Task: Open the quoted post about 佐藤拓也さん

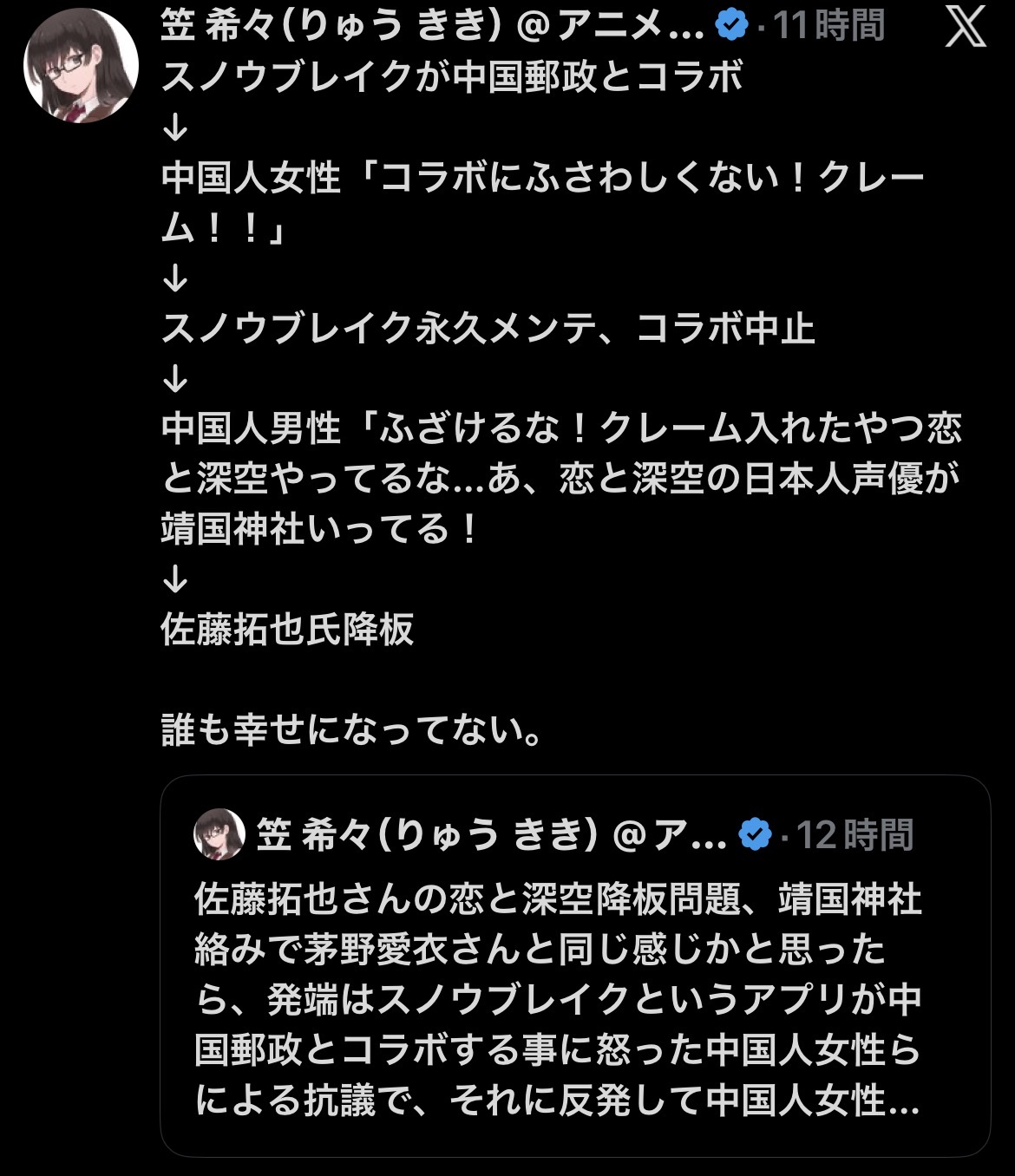Action: [574, 997]
